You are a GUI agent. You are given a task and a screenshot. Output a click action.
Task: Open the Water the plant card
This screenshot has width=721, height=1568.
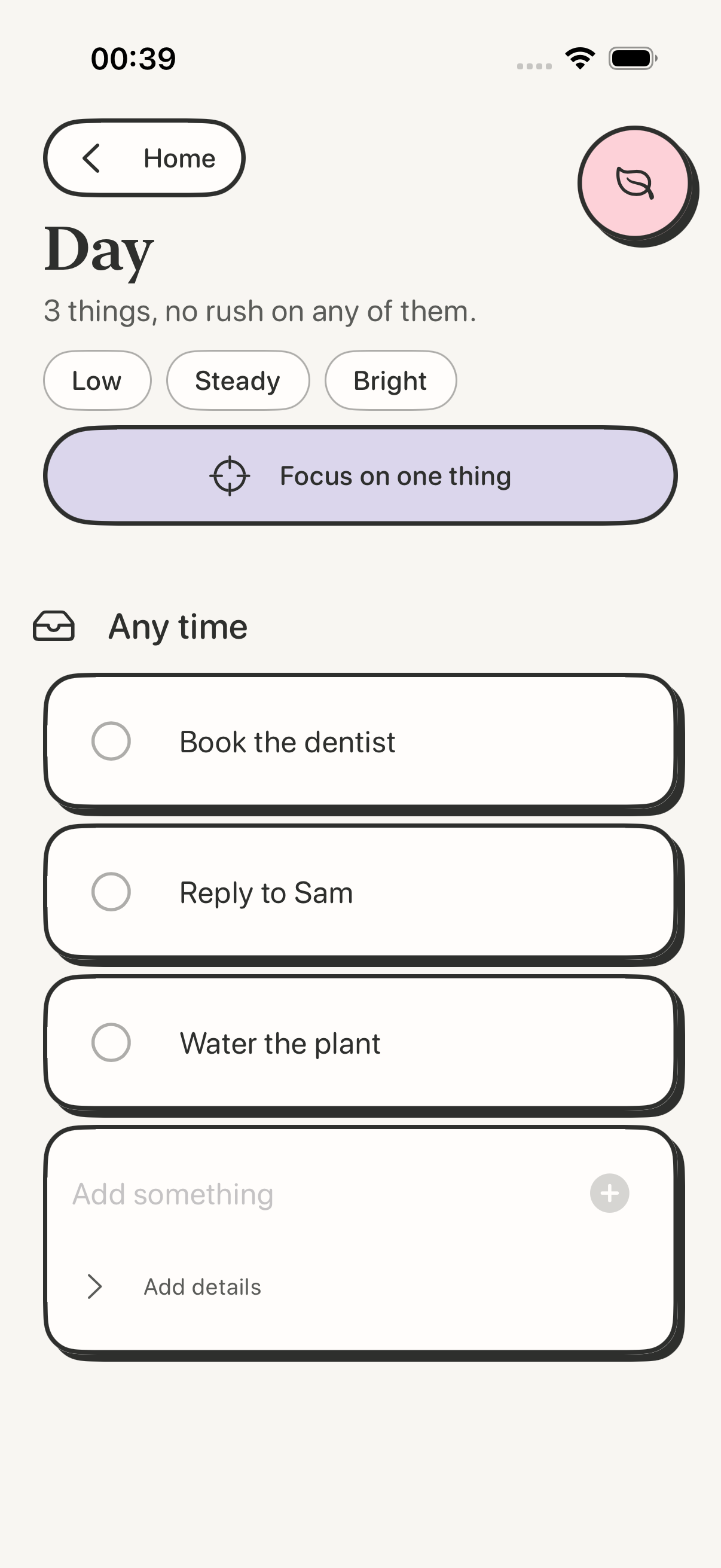tap(360, 1043)
